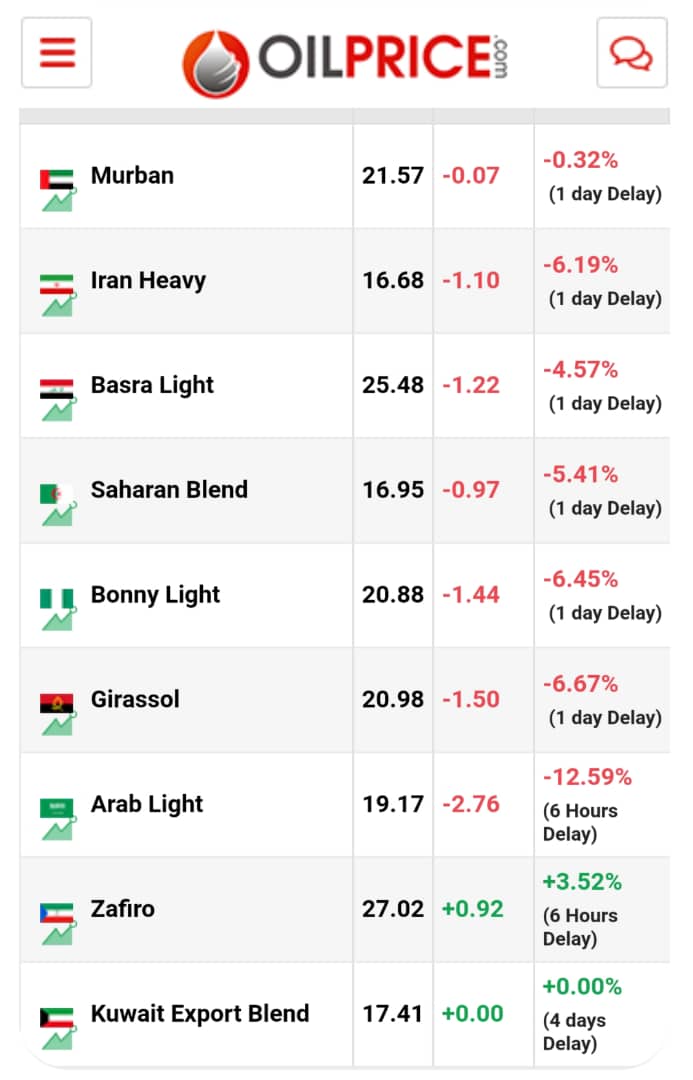View Iran Heavy price chart
The width and height of the screenshot is (693, 1080).
click(x=58, y=304)
